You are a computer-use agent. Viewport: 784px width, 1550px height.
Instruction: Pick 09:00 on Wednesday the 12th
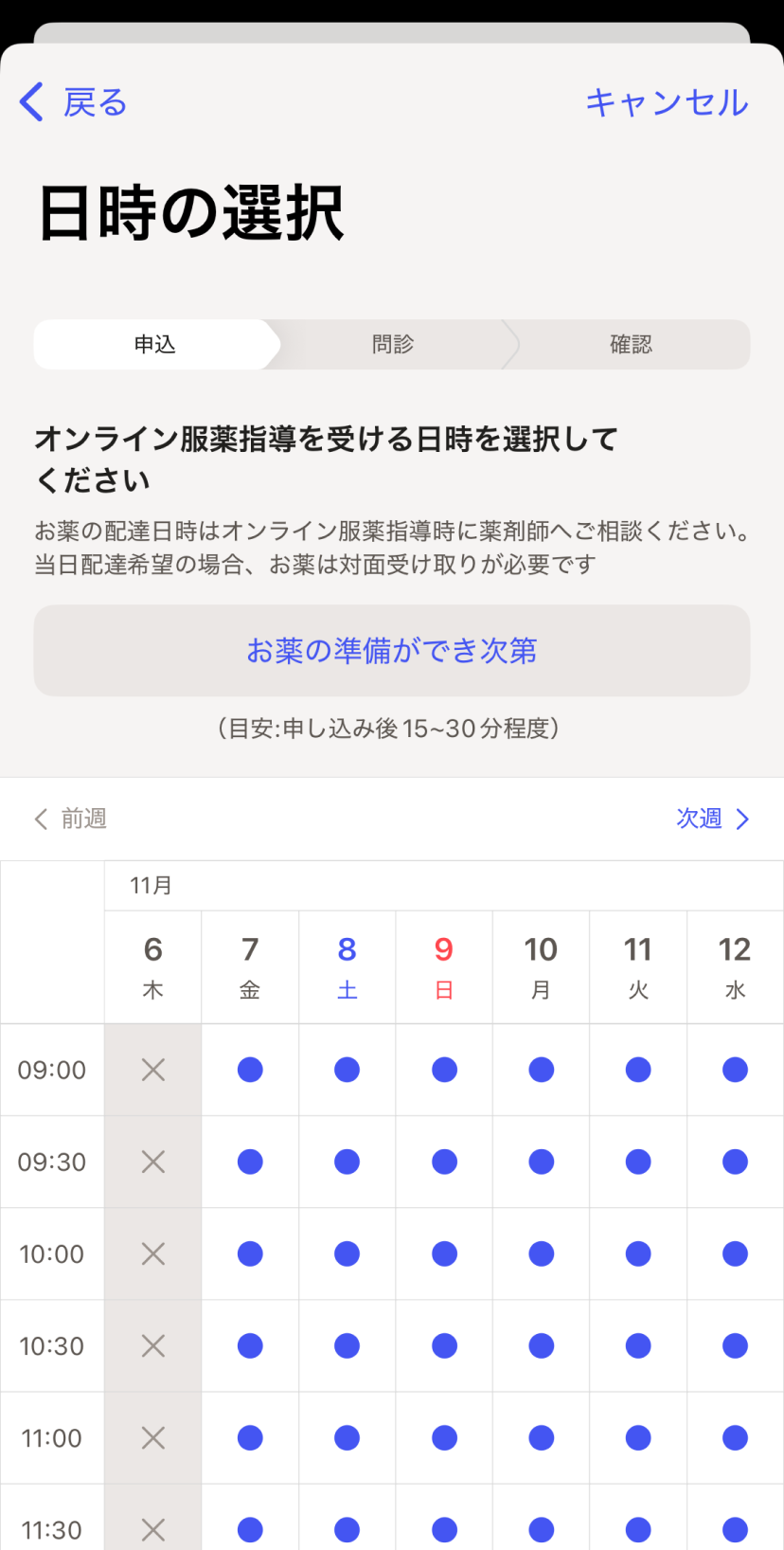pos(735,1070)
